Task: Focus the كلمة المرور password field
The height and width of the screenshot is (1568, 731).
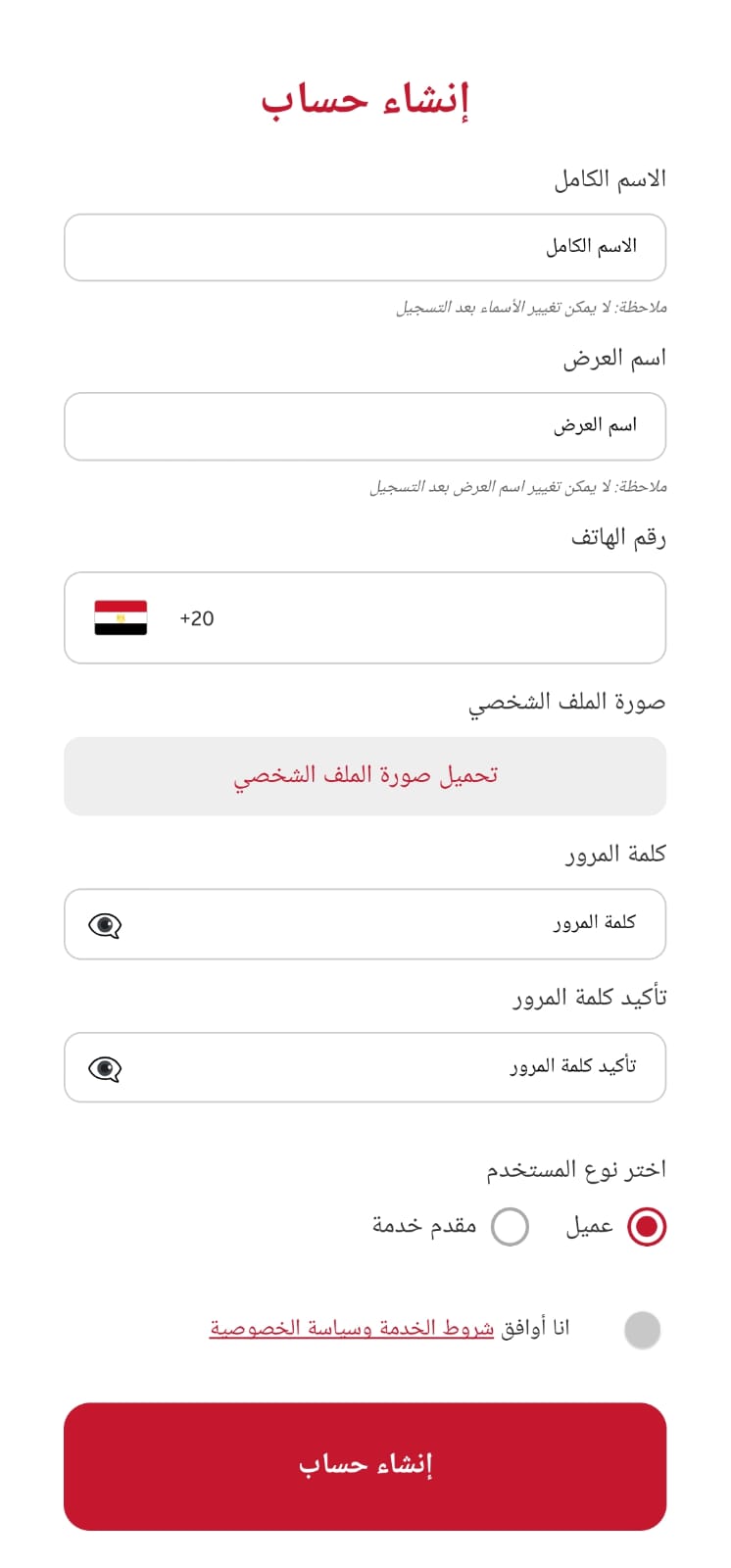Action: click(392, 923)
